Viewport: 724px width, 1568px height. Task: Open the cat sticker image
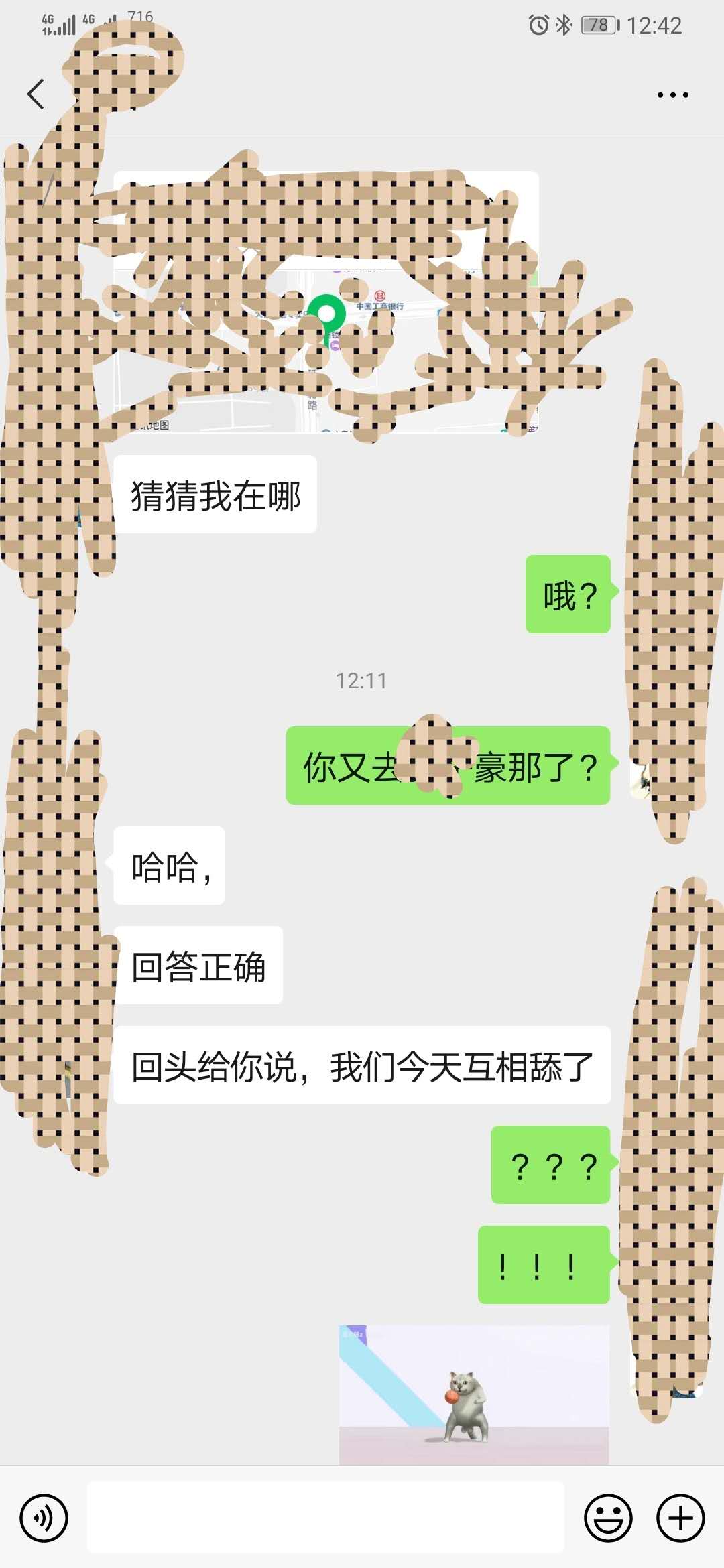pyautogui.click(x=474, y=1395)
